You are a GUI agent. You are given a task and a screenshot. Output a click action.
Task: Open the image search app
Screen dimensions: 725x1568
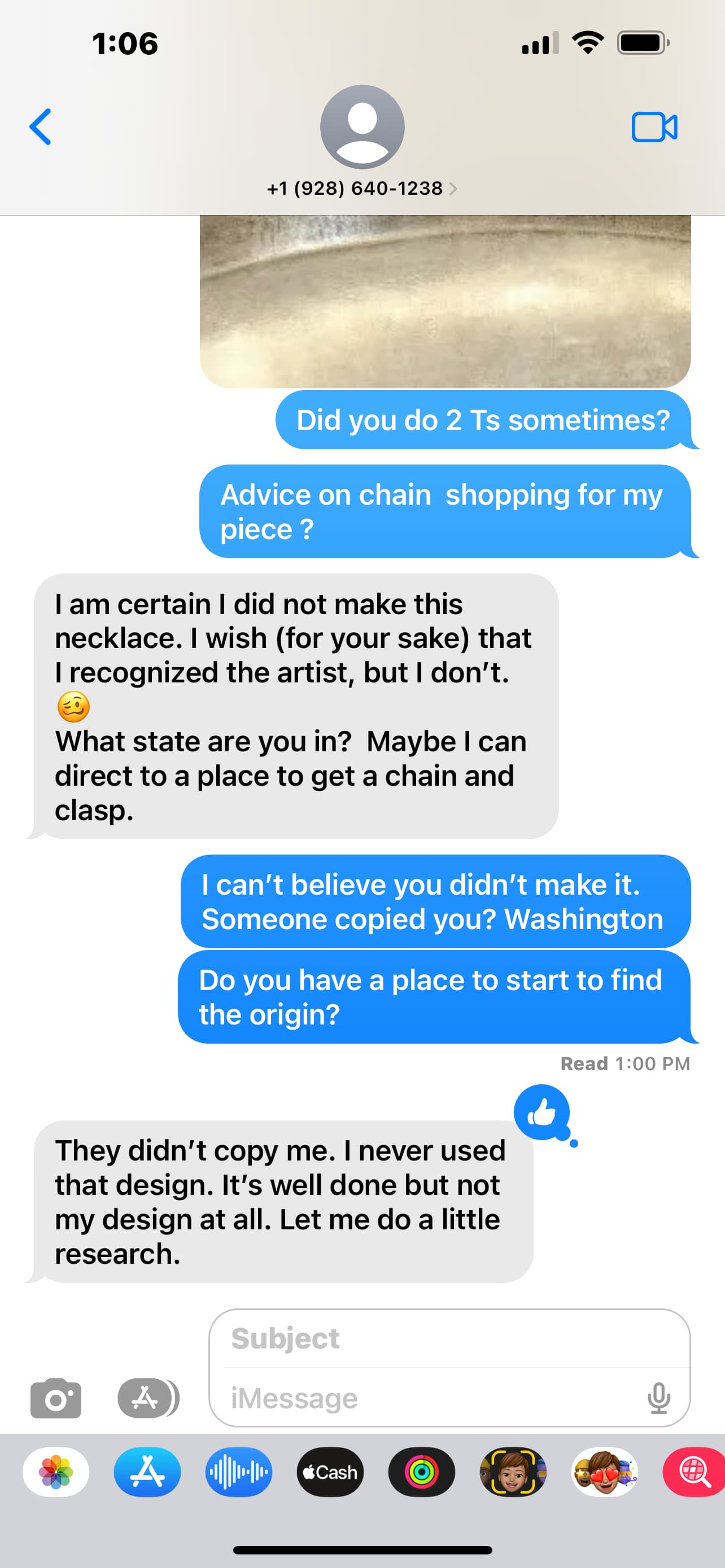pyautogui.click(x=693, y=1472)
